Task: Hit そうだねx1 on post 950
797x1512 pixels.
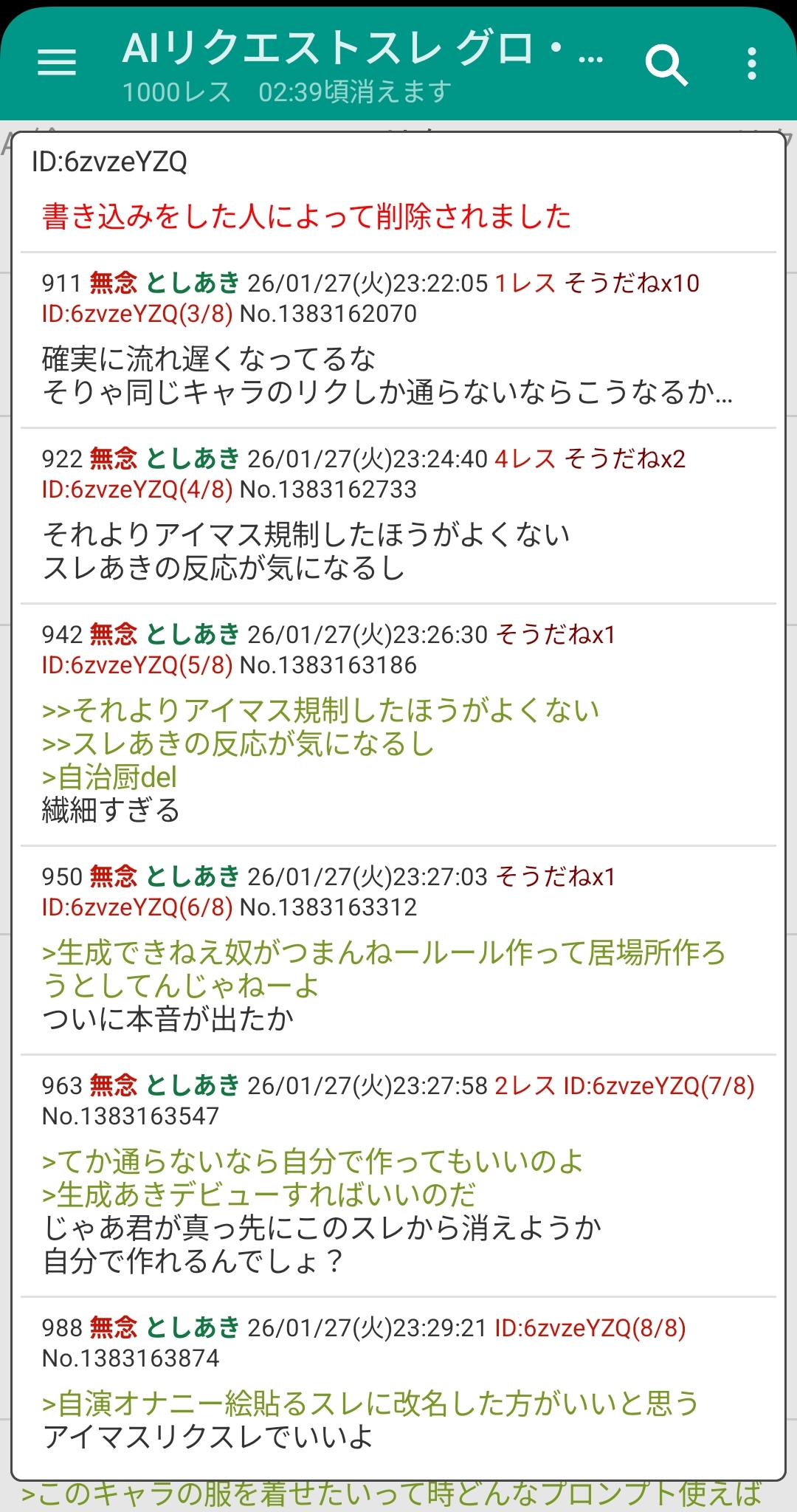Action: click(555, 877)
